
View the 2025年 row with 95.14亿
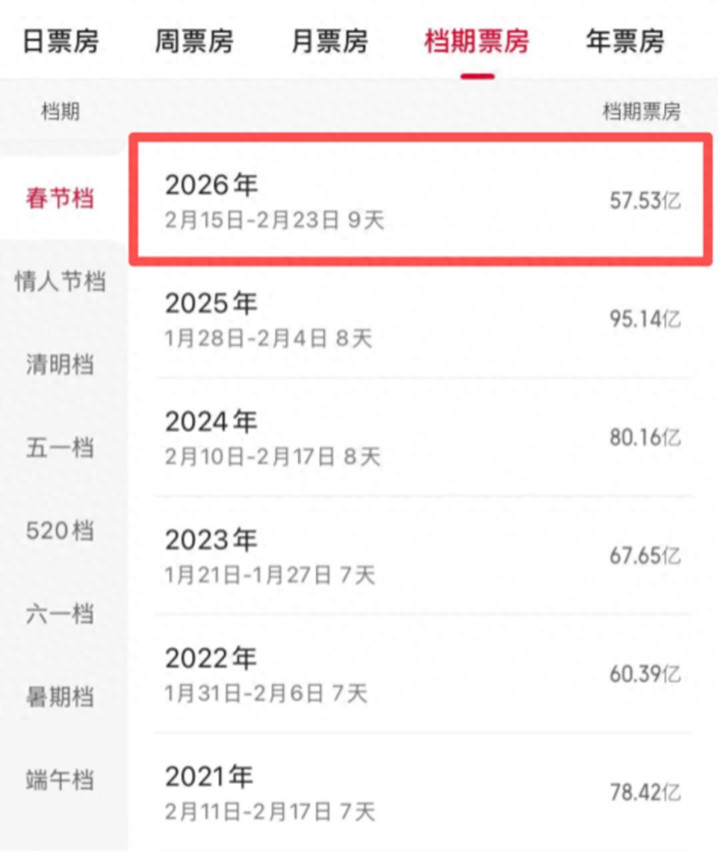pos(422,319)
